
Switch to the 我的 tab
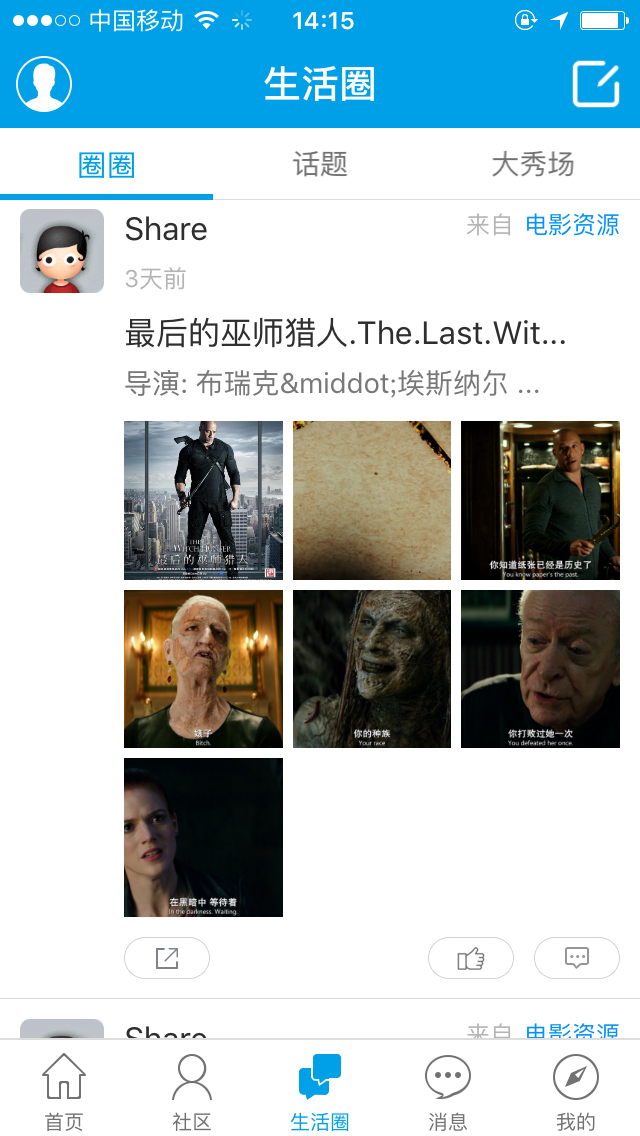576,1090
